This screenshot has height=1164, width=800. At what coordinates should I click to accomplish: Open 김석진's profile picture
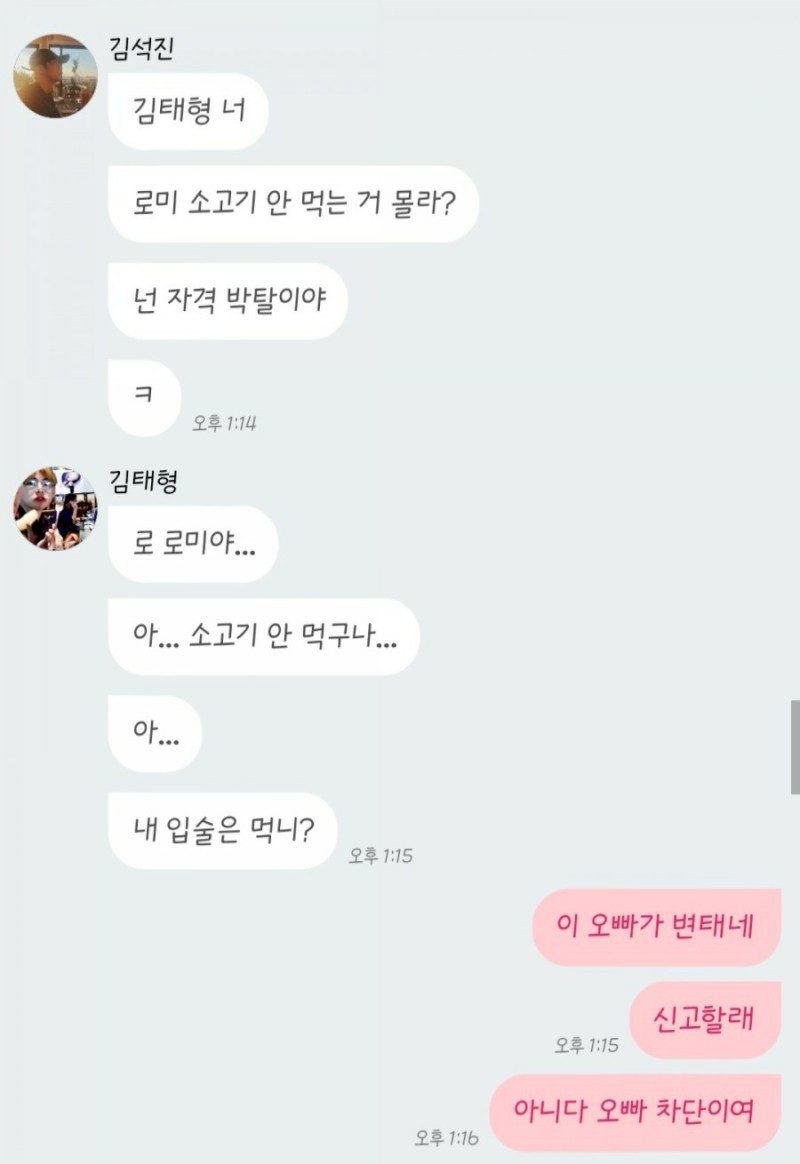[x=55, y=76]
